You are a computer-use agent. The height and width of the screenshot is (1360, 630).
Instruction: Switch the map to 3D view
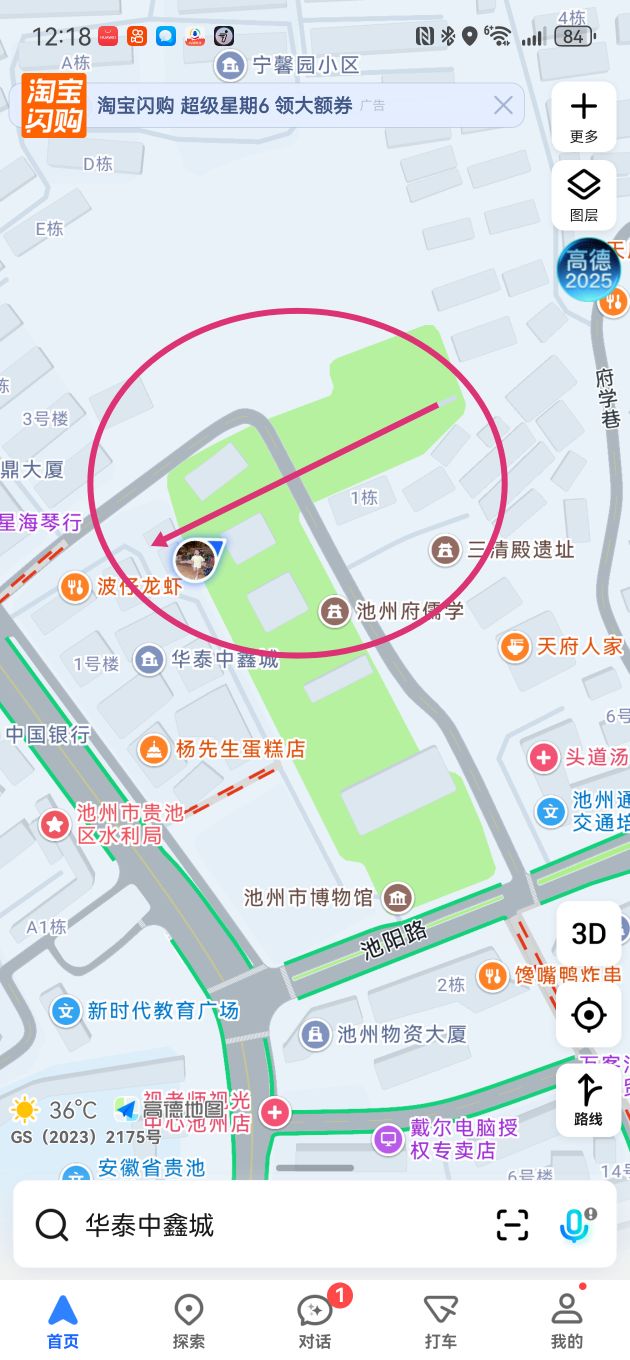coord(589,934)
